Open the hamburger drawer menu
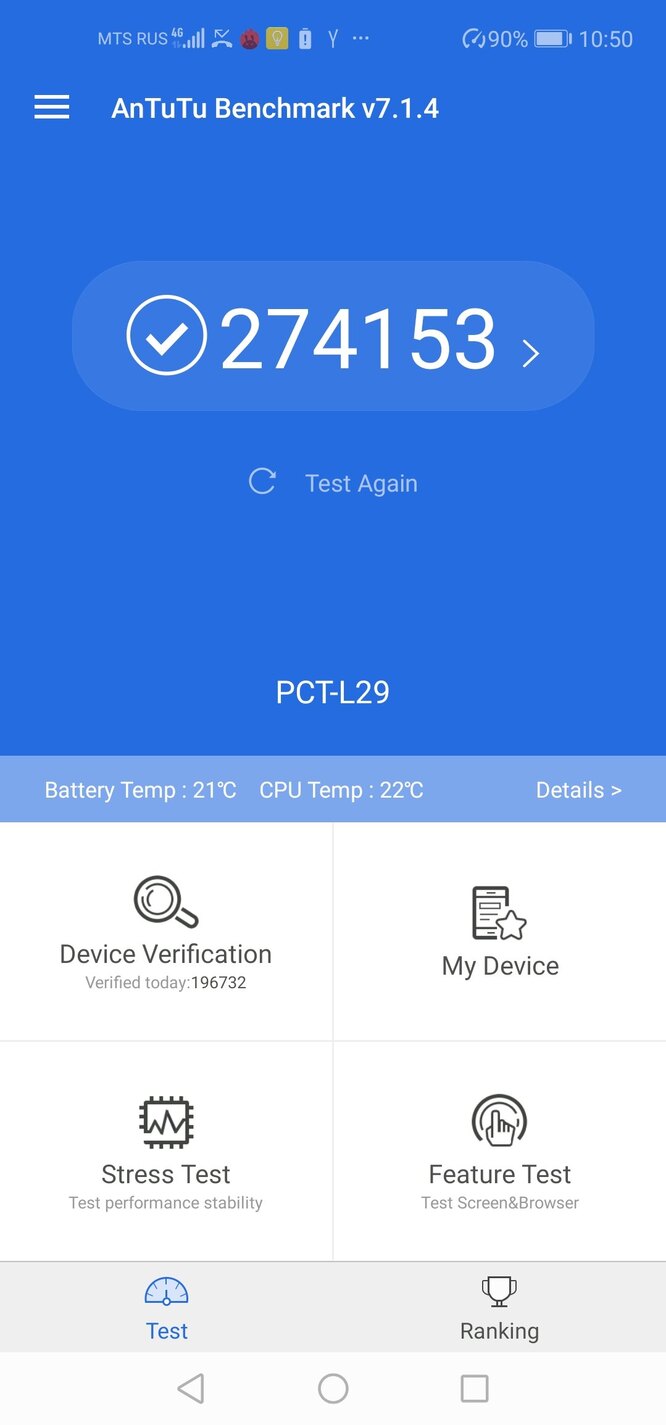666x1425 pixels. coord(52,108)
